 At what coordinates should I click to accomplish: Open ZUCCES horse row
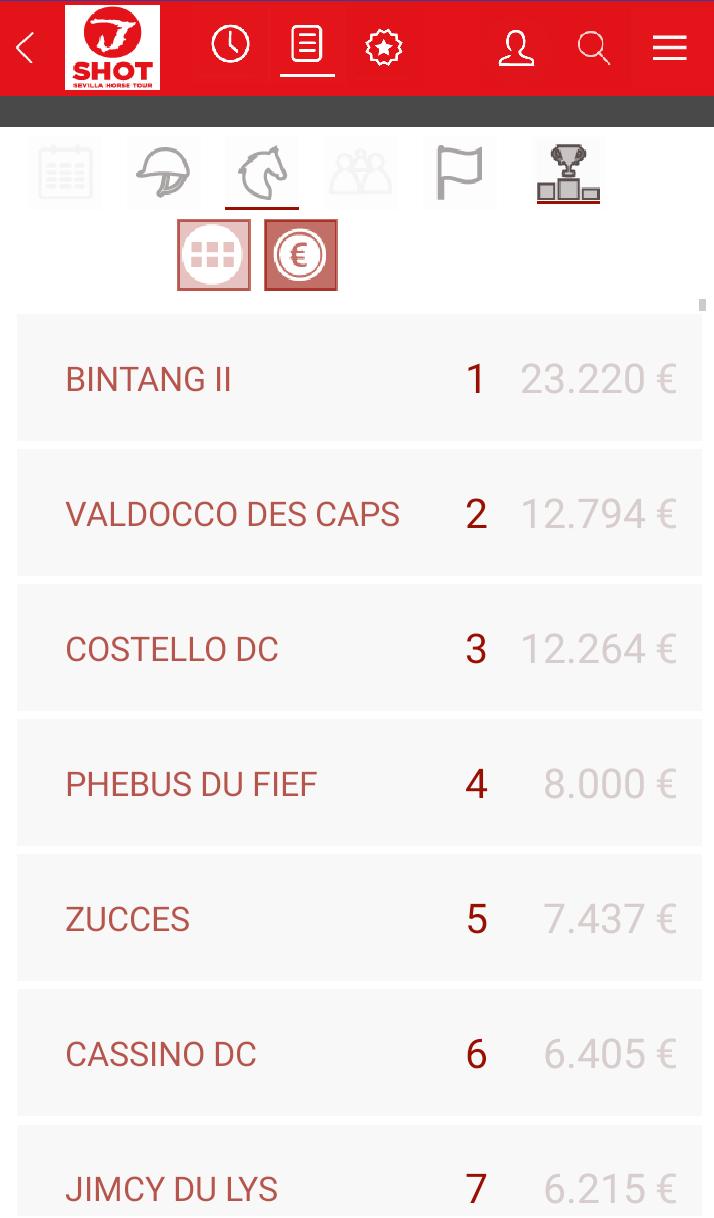[359, 918]
